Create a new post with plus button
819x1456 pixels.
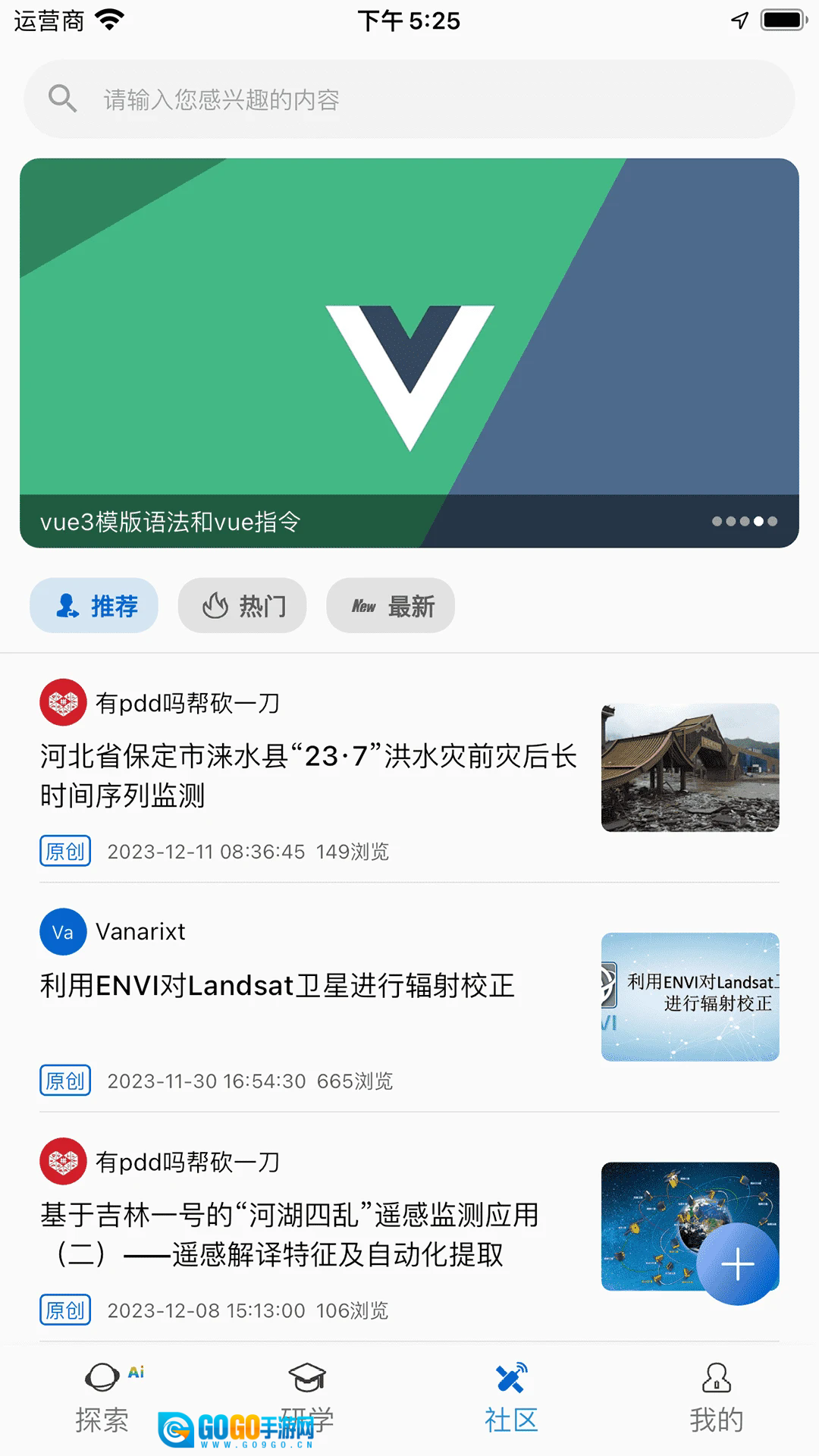(737, 1264)
